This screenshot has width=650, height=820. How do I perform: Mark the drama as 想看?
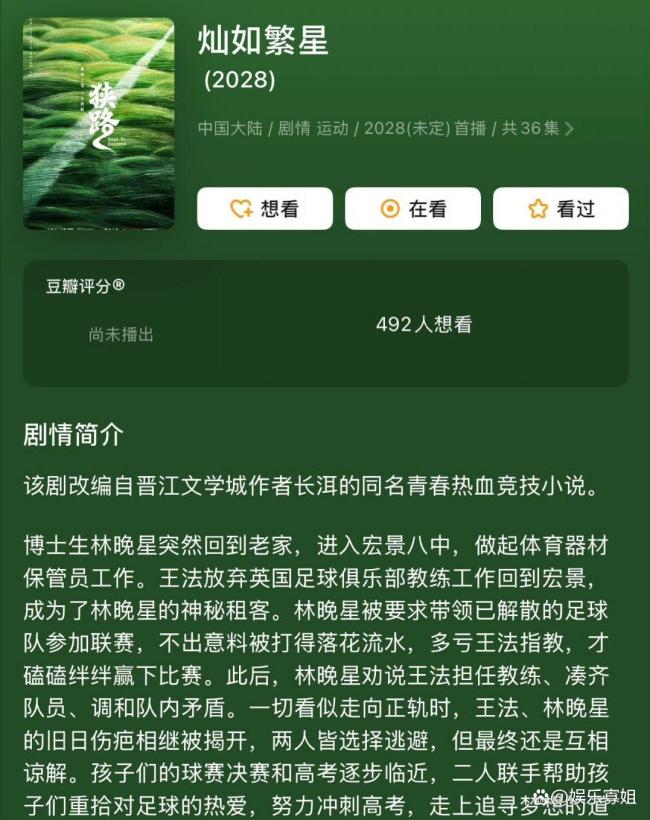264,208
